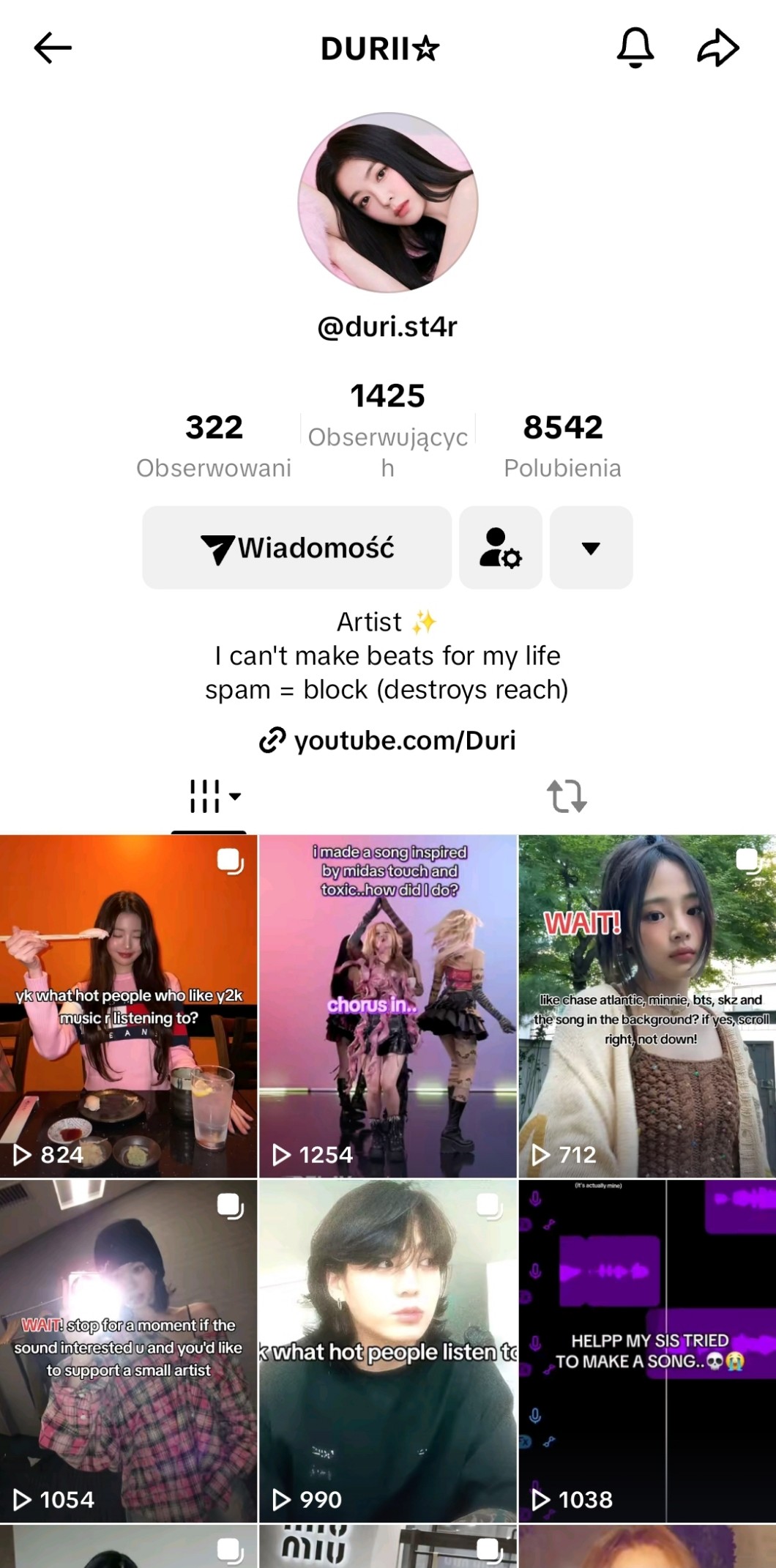Open the profile photo of duri.st4r

pyautogui.click(x=388, y=203)
